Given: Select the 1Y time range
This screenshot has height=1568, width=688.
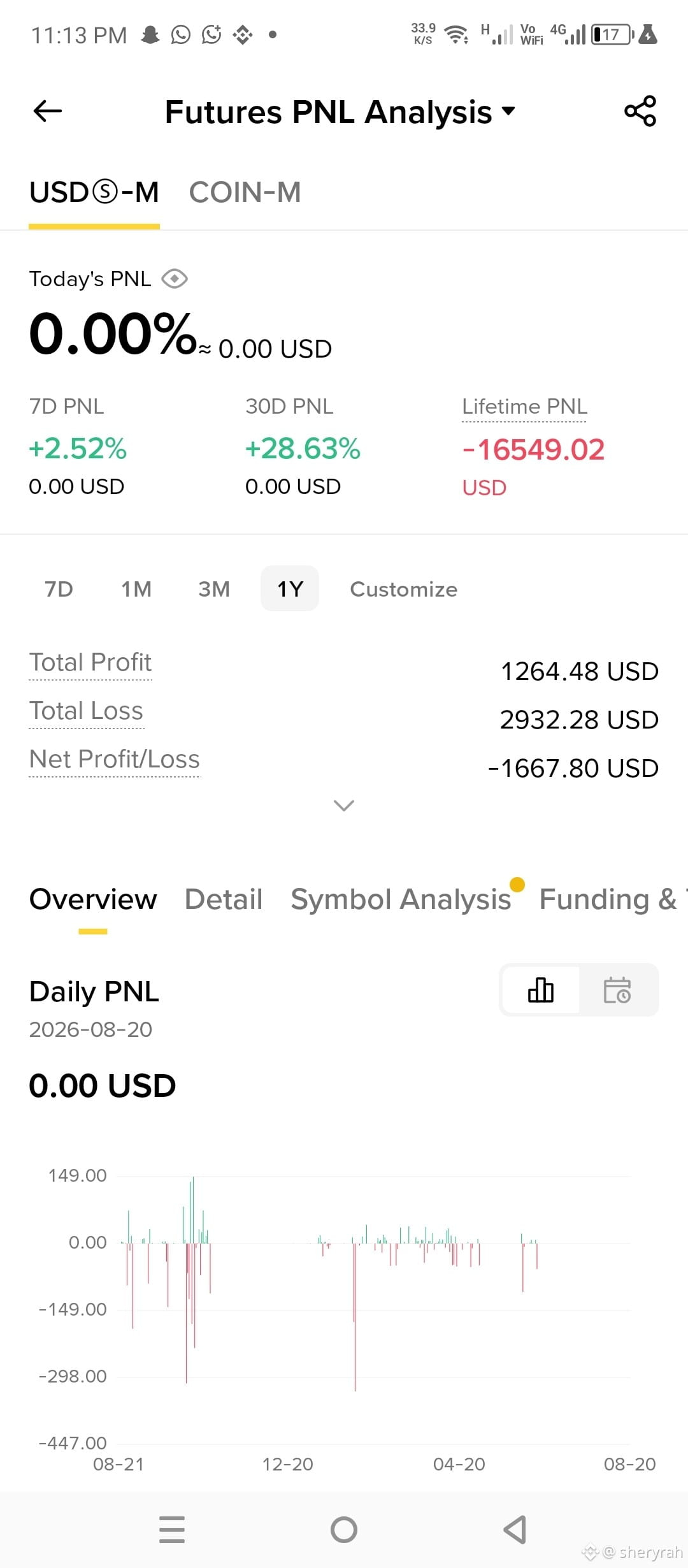Looking at the screenshot, I should (290, 589).
